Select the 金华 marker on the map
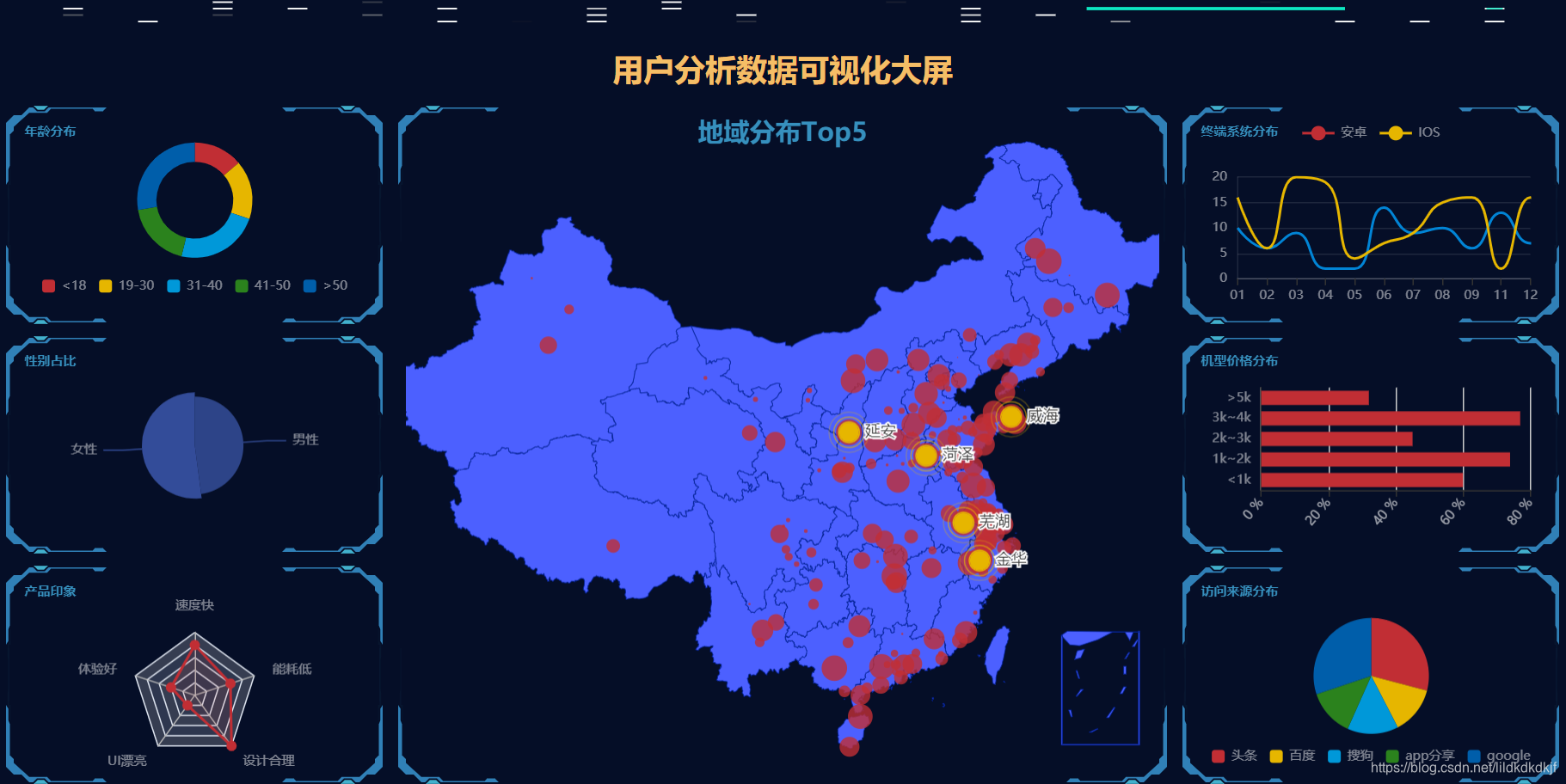 980,560
